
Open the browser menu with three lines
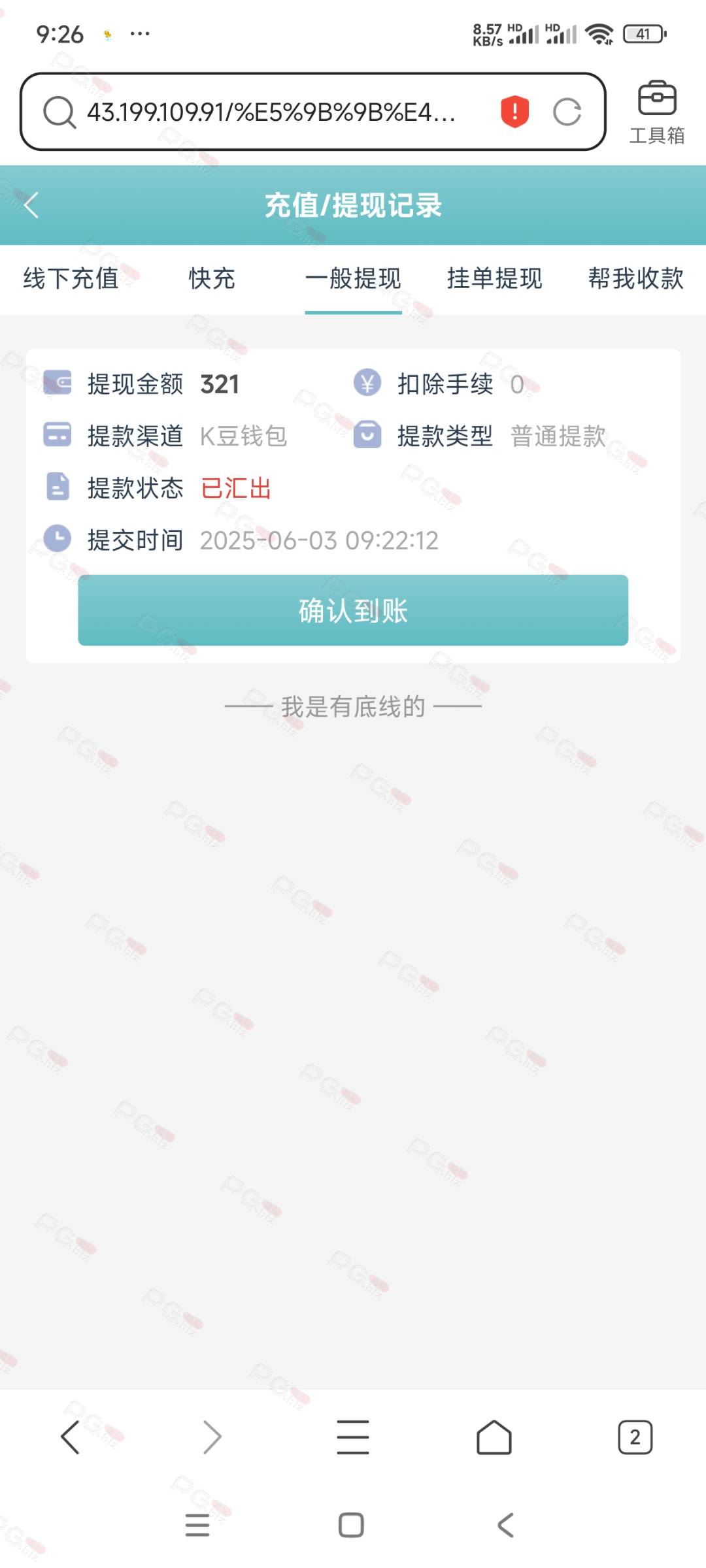pyautogui.click(x=353, y=1437)
